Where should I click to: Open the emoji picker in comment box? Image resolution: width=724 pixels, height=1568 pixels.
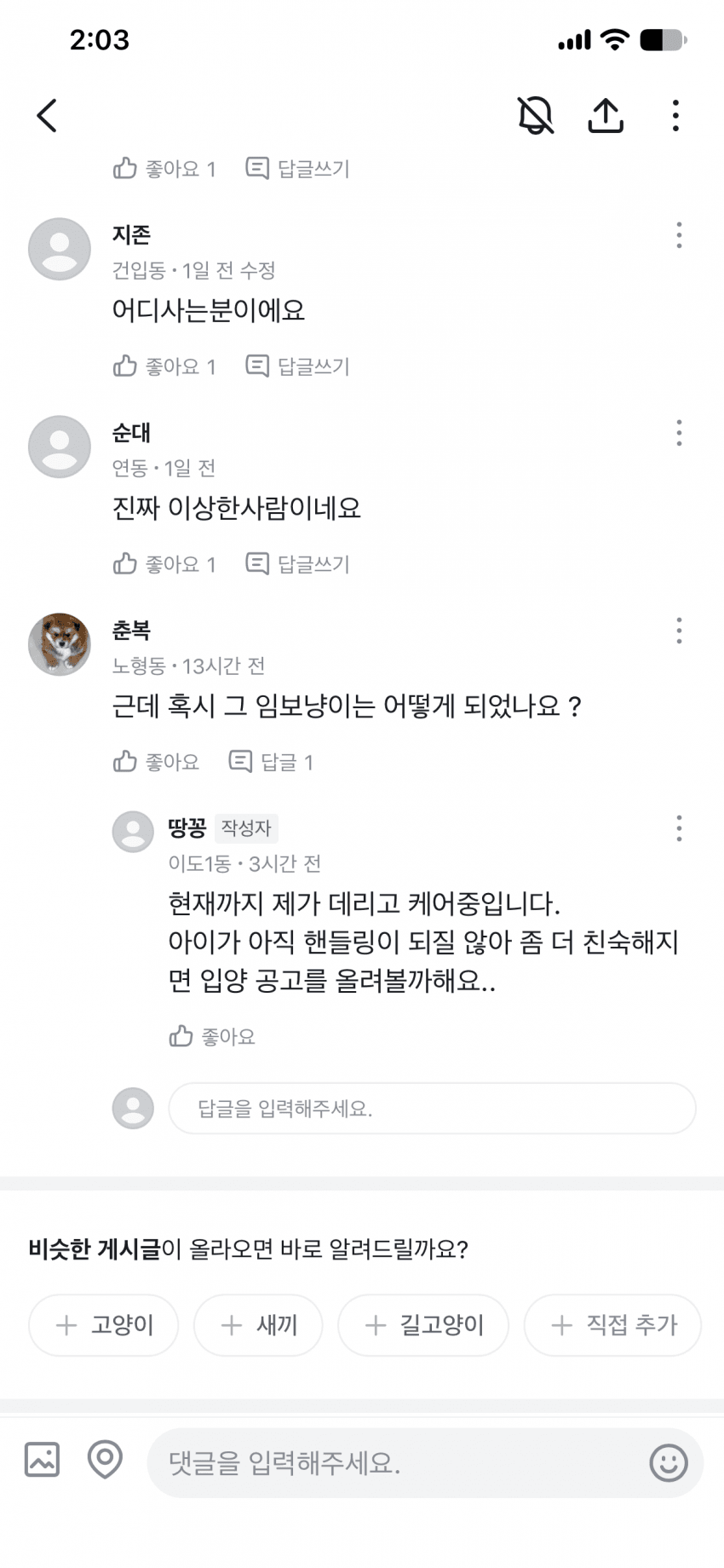[669, 1463]
